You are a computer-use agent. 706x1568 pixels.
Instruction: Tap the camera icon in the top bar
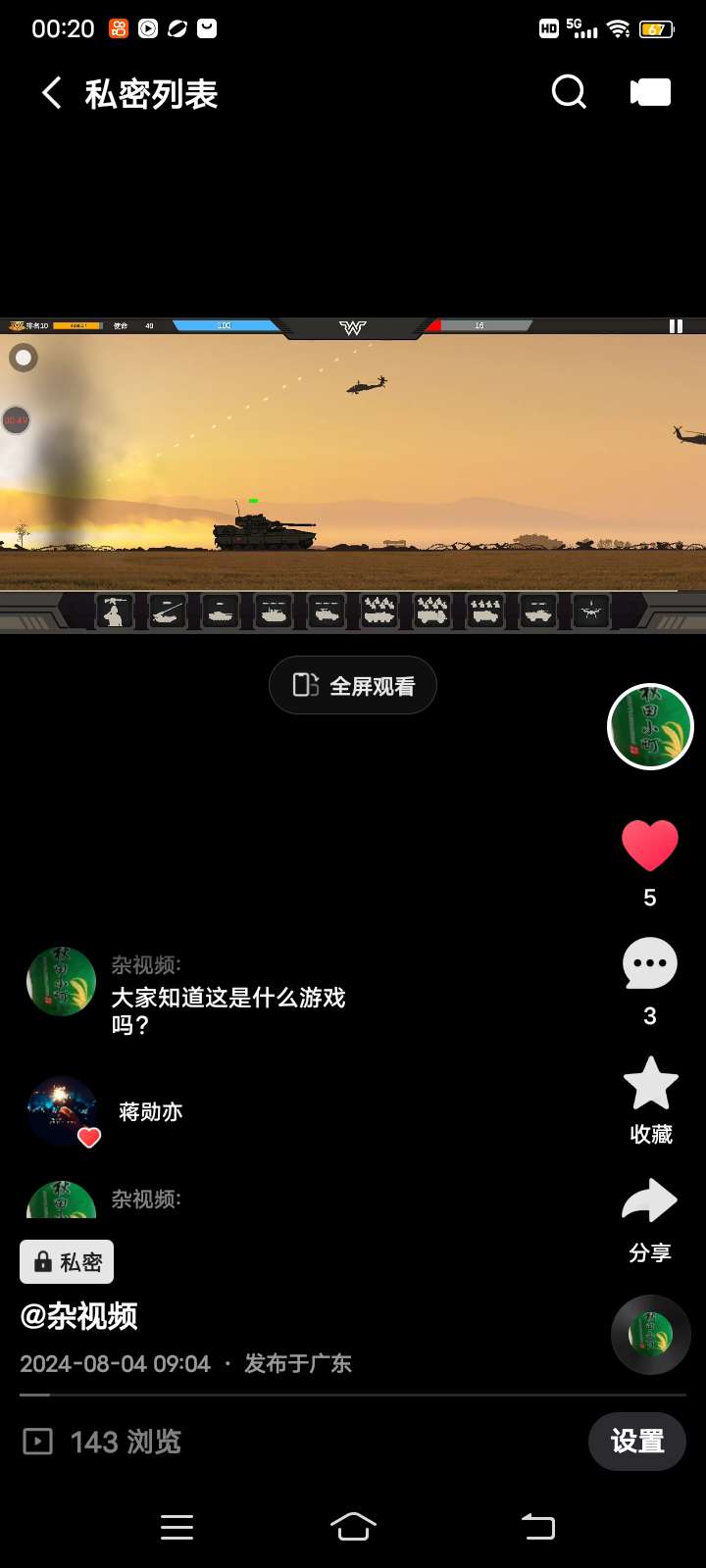pyautogui.click(x=650, y=93)
